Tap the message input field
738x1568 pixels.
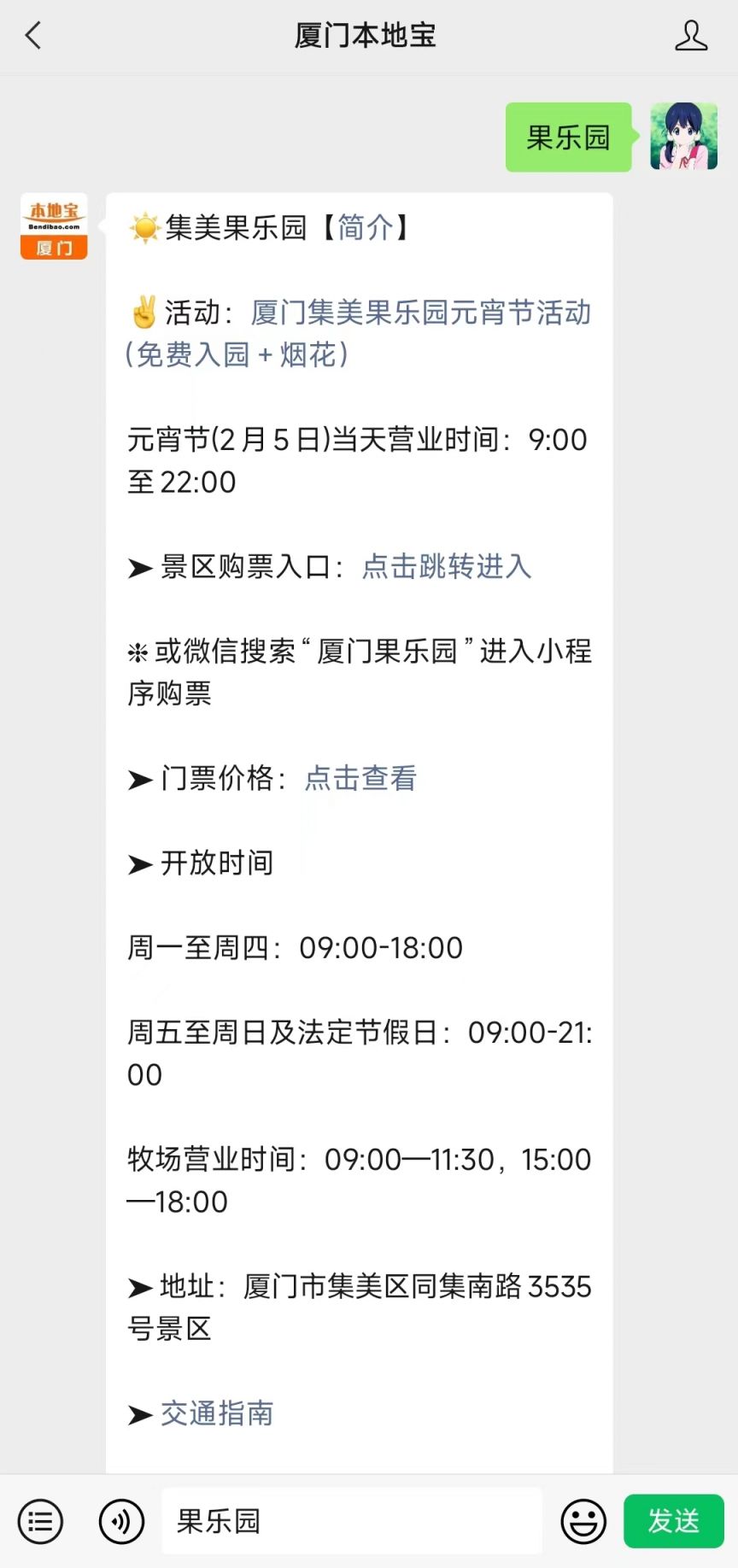click(x=352, y=1521)
